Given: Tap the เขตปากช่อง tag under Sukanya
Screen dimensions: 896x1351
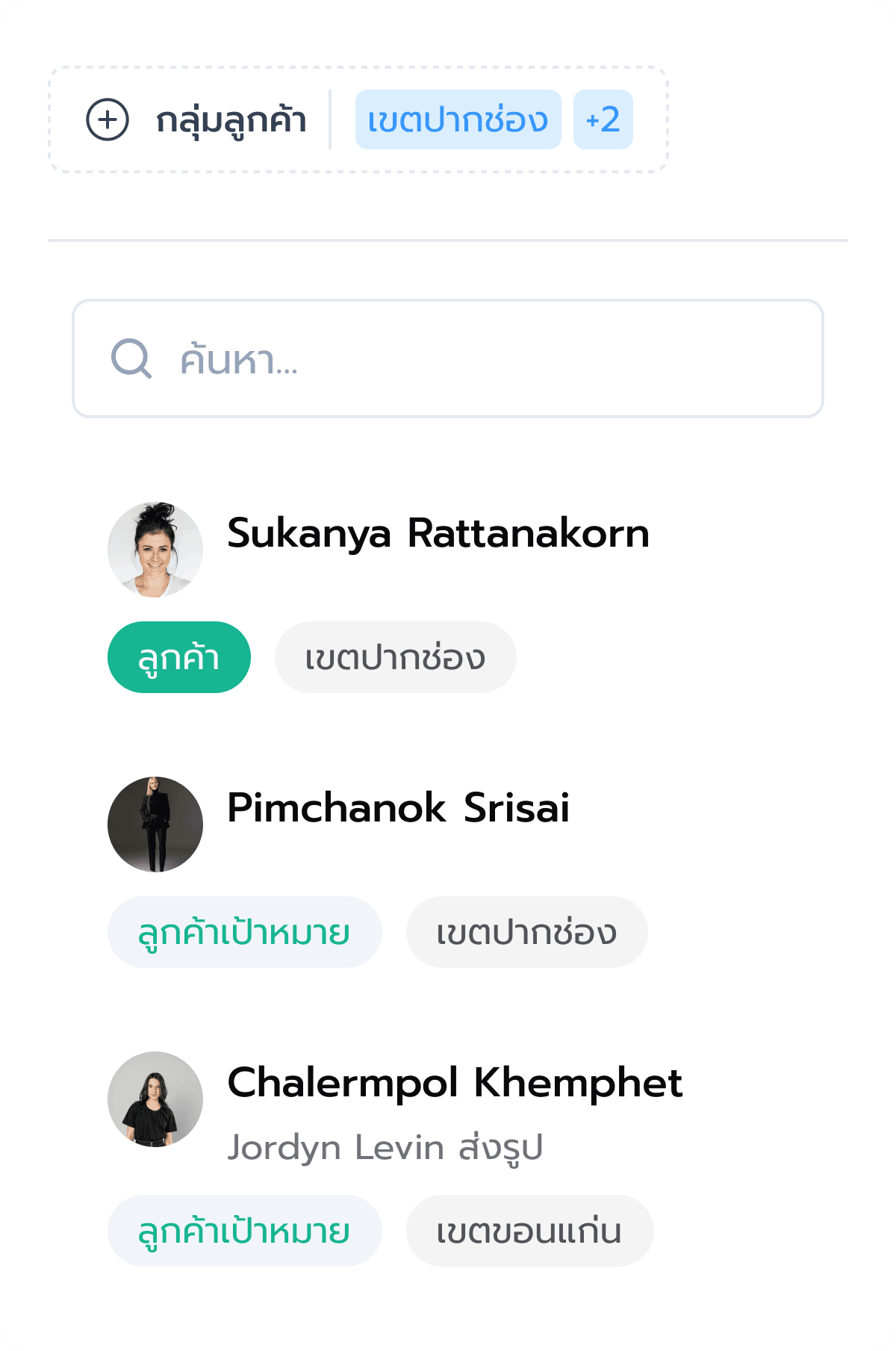Looking at the screenshot, I should click(395, 657).
